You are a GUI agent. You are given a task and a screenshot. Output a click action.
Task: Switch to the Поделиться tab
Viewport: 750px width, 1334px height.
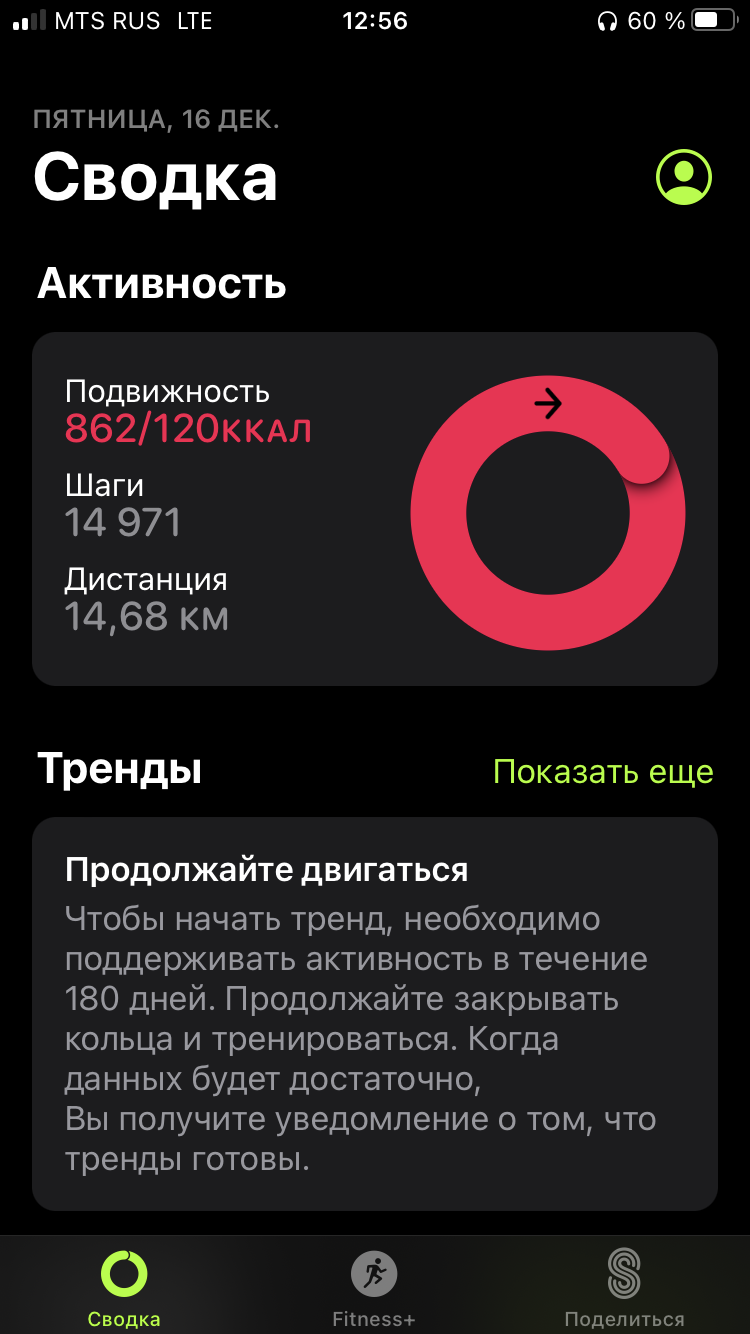624,1287
